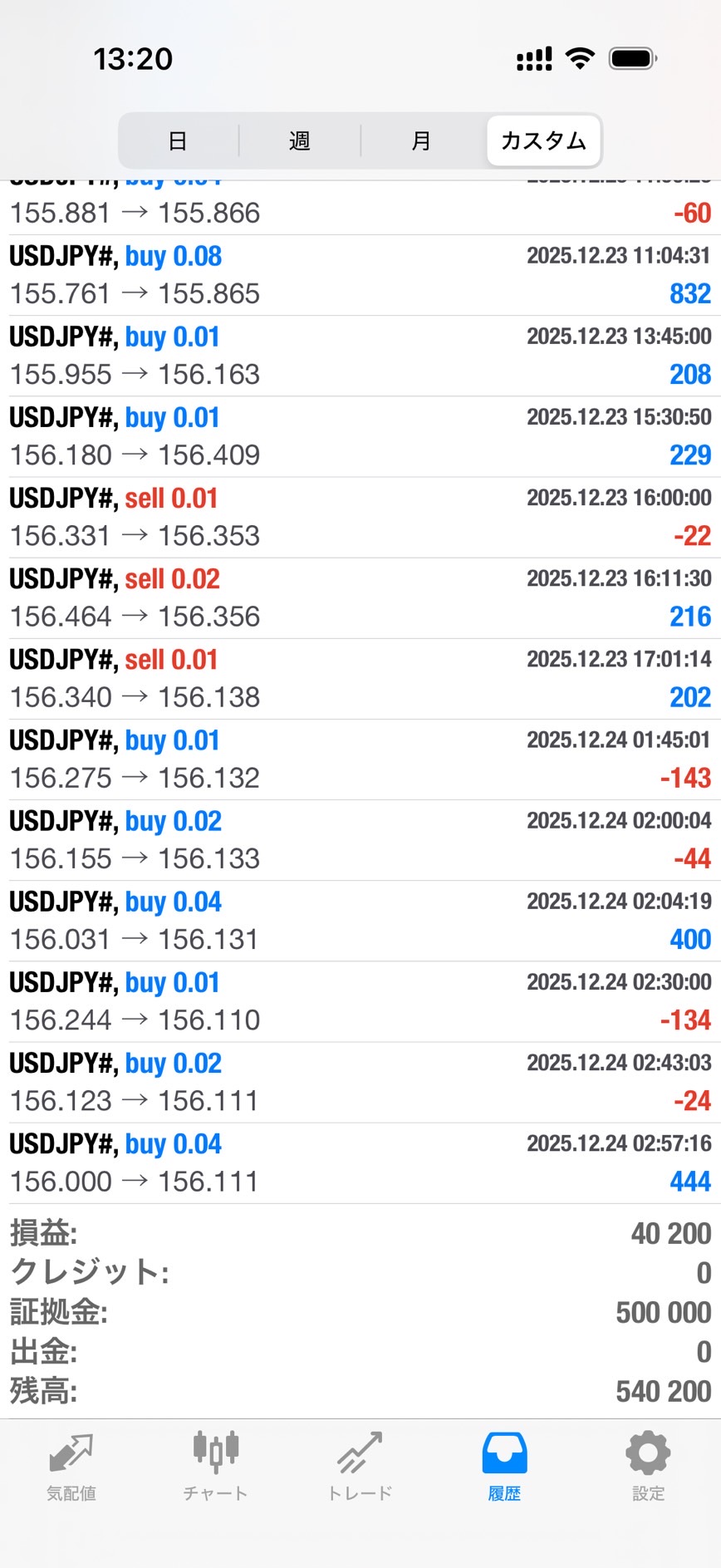Go to the チャート tab
The height and width of the screenshot is (1568, 721).
215,1467
